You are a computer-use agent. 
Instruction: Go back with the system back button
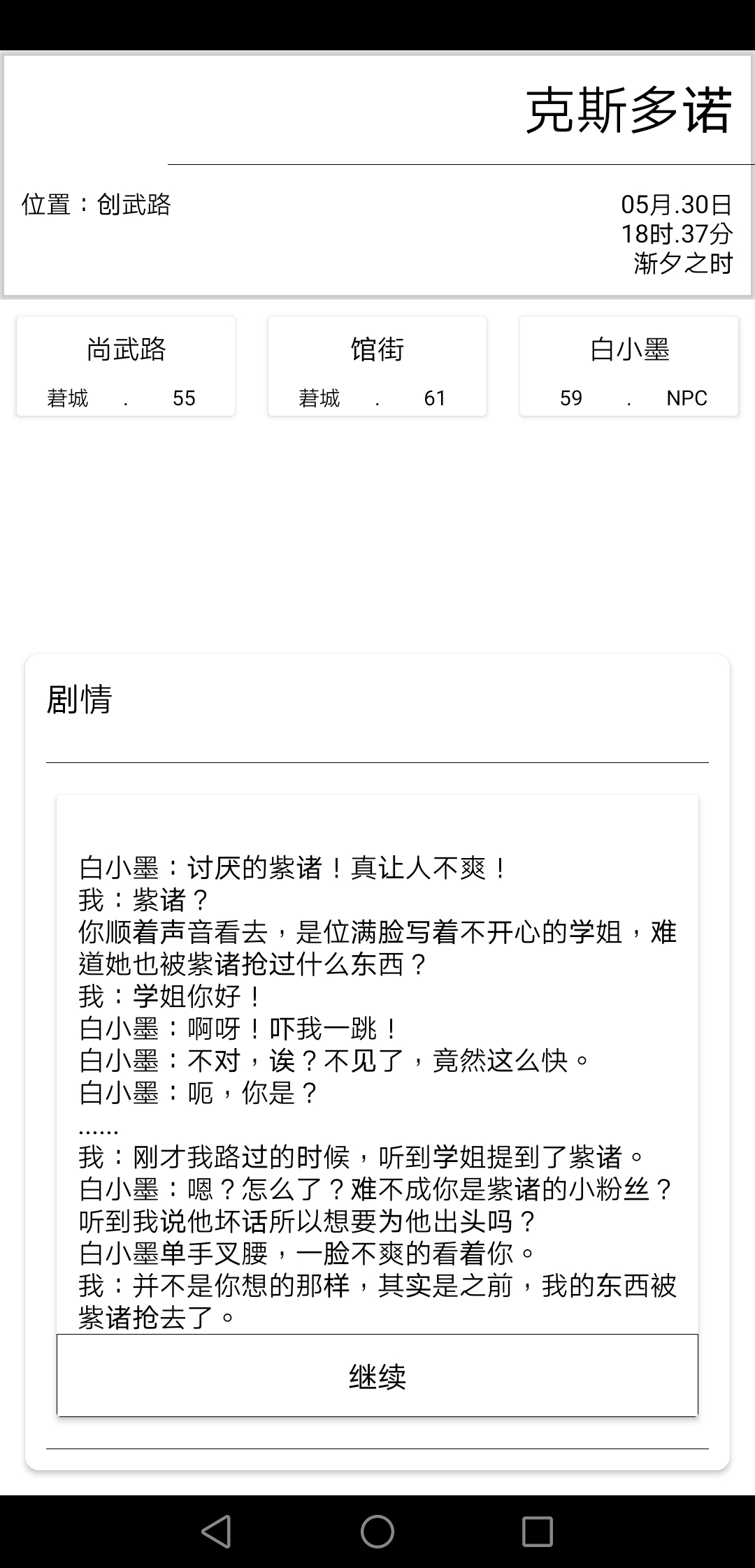click(x=216, y=1532)
